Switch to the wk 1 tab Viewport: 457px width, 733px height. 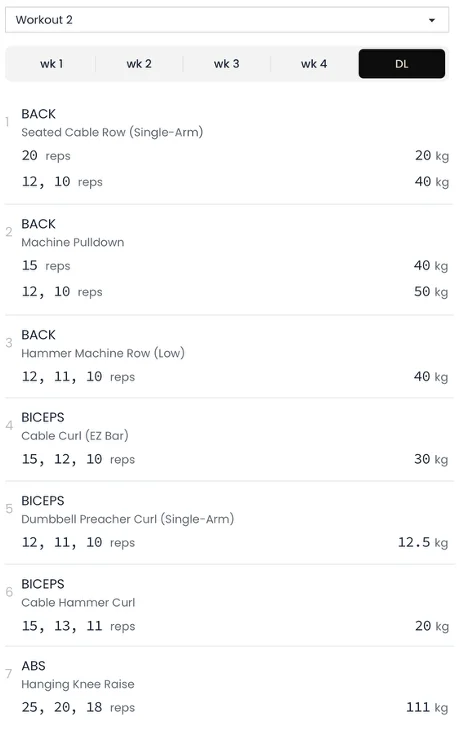(x=51, y=64)
